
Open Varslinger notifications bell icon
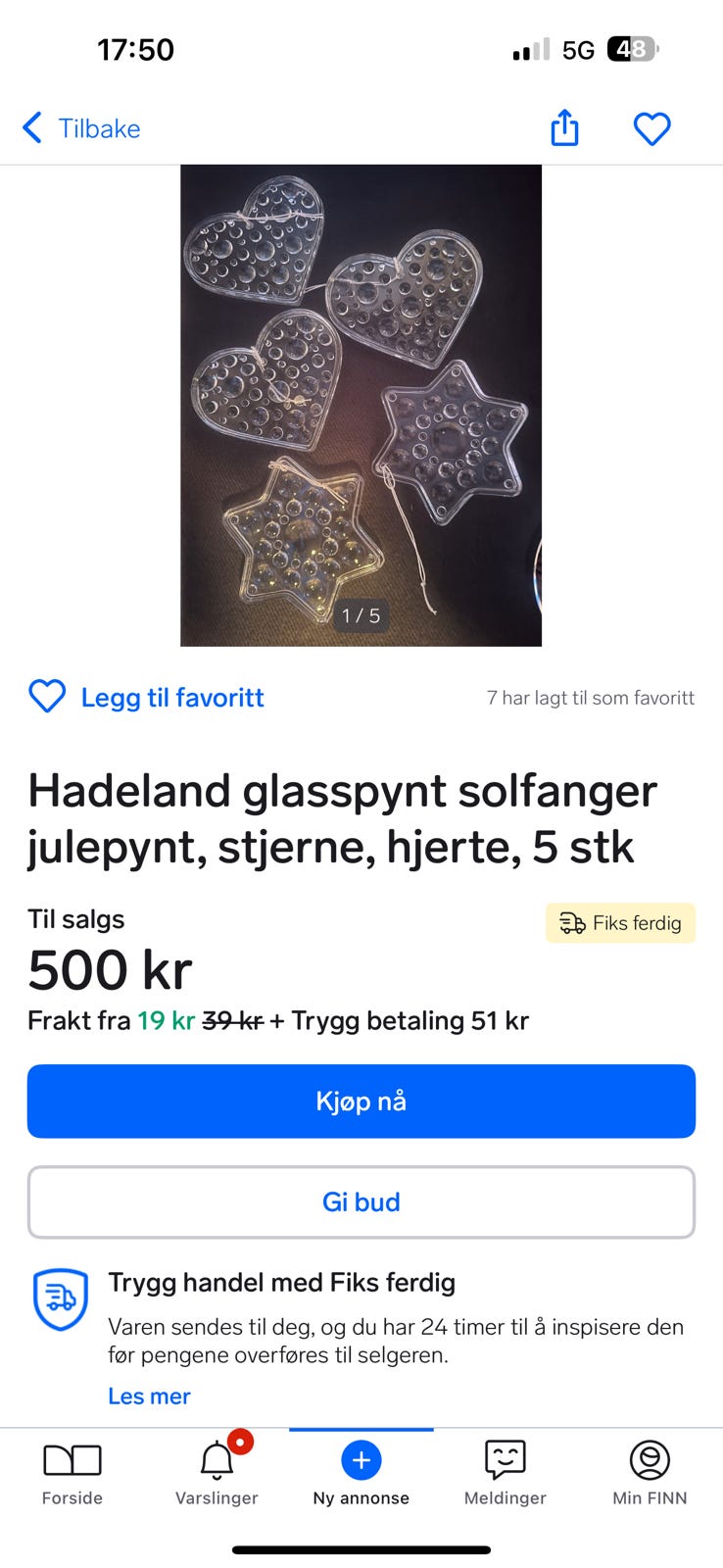(216, 1457)
